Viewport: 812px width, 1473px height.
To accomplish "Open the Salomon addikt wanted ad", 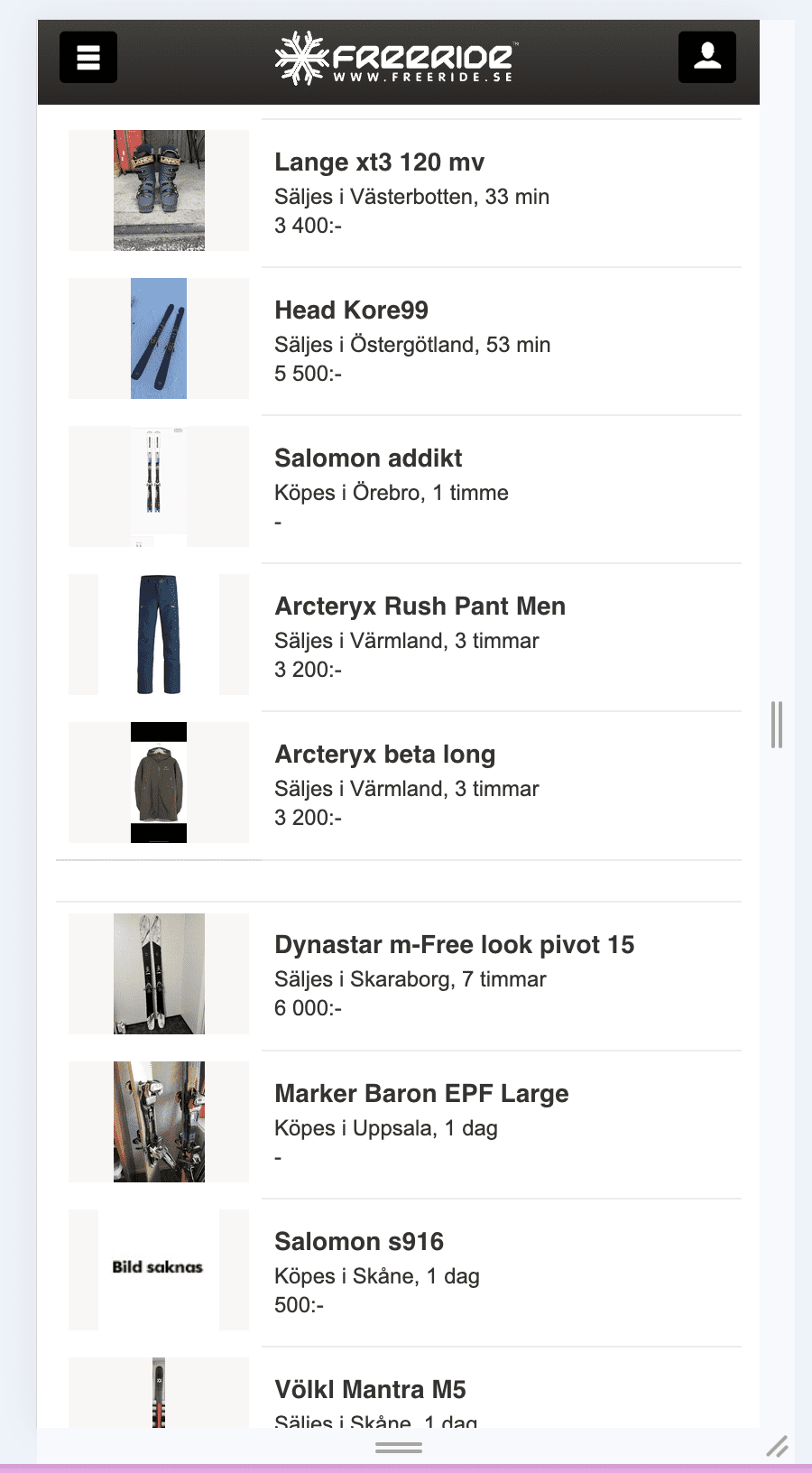I will [368, 459].
